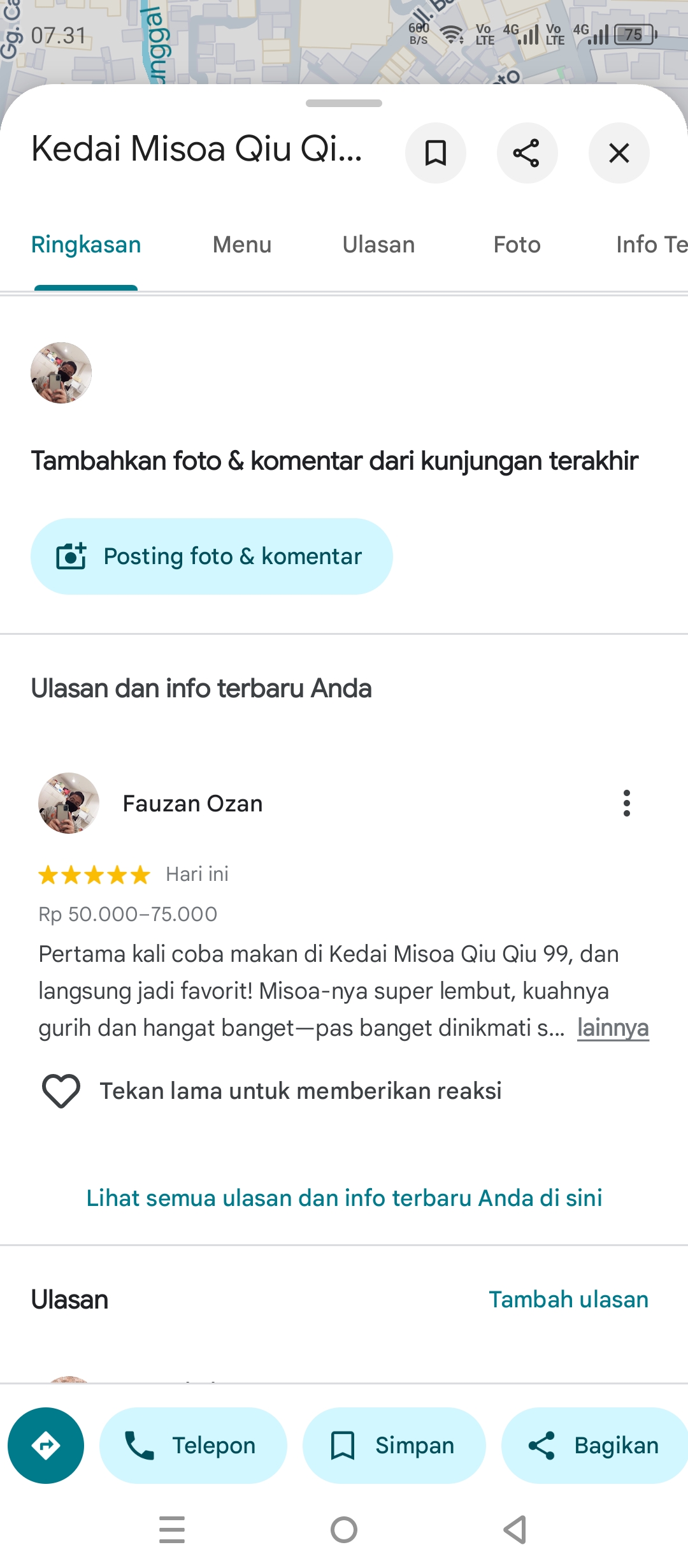Tap the Bagikan chip at the bottom
688x1568 pixels.
click(x=594, y=1446)
